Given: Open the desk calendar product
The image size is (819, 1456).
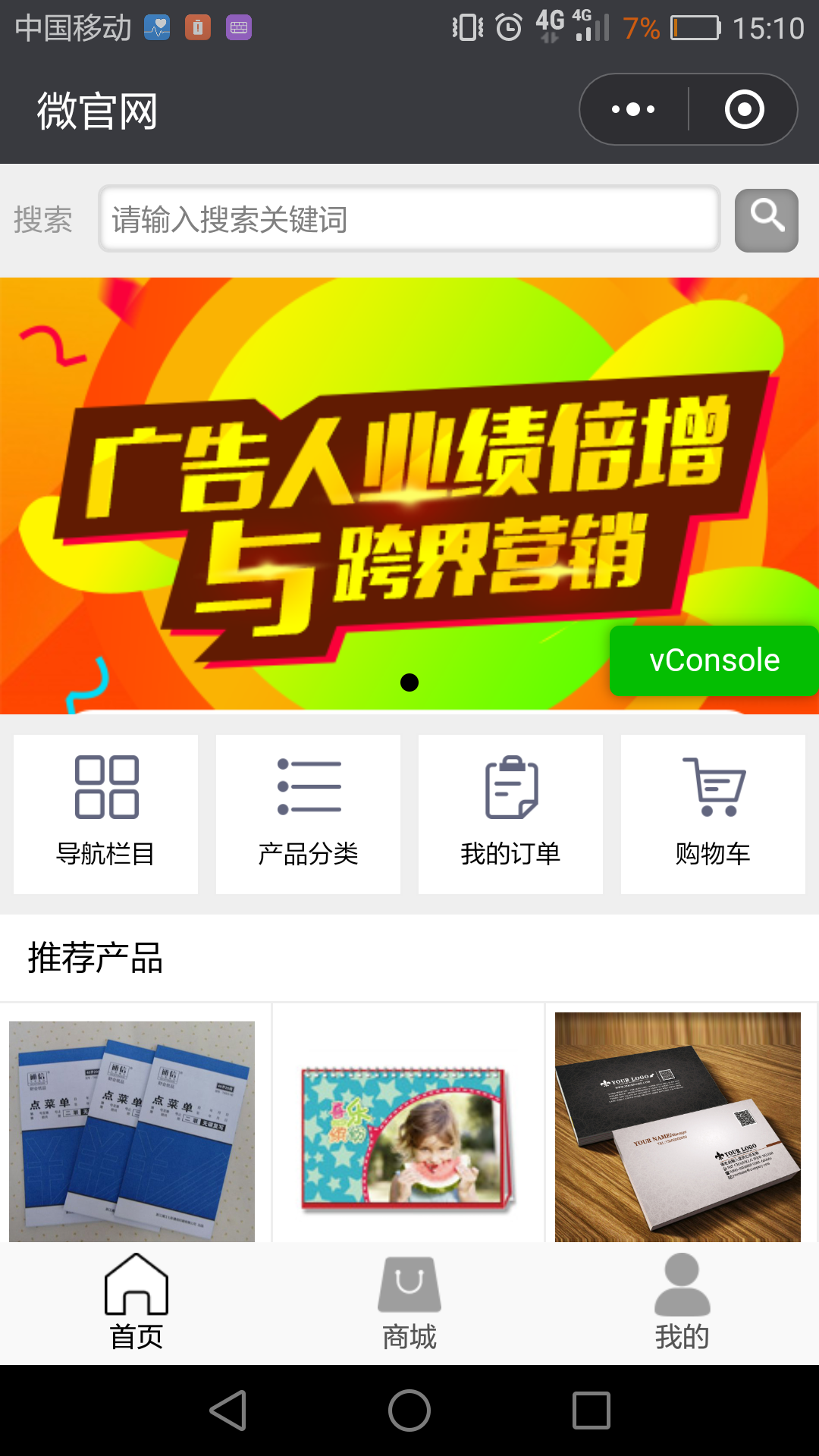Looking at the screenshot, I should (409, 1130).
